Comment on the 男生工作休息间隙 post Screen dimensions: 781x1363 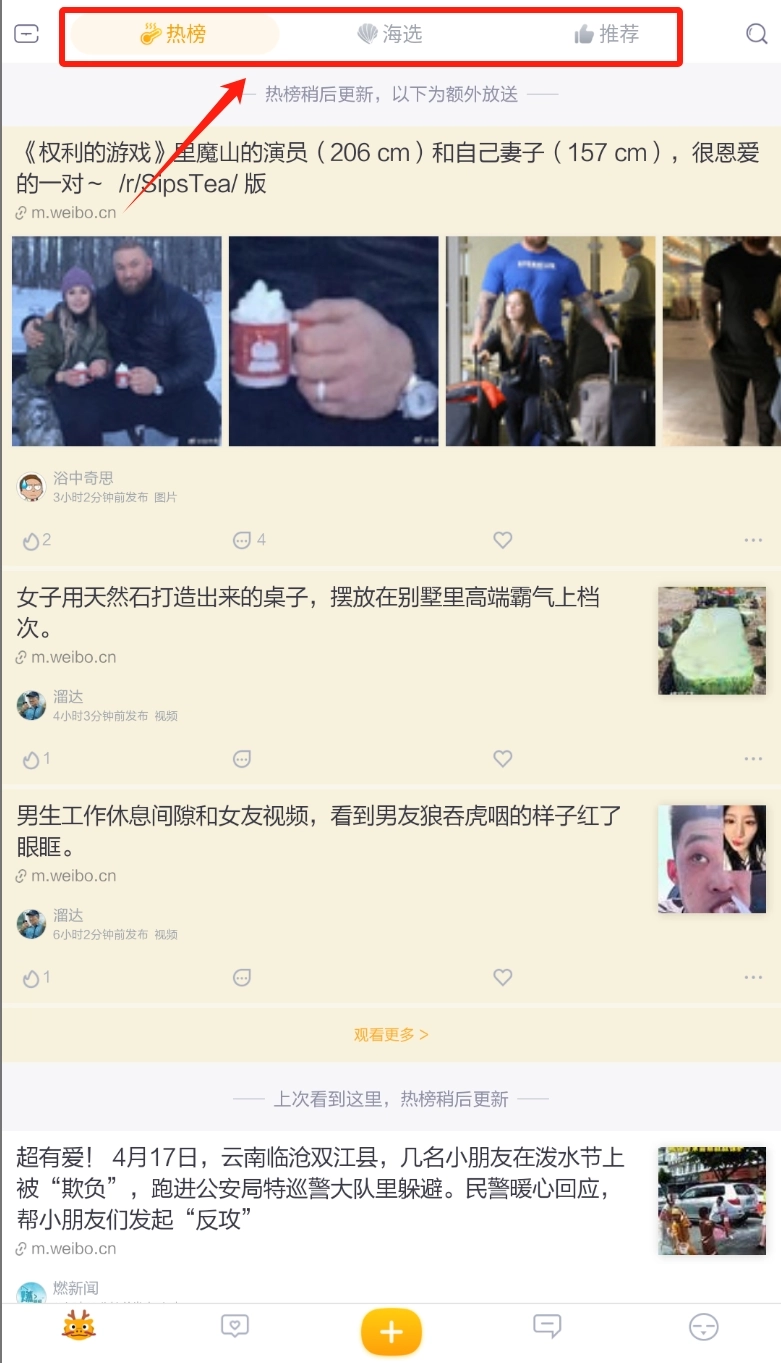point(242,977)
